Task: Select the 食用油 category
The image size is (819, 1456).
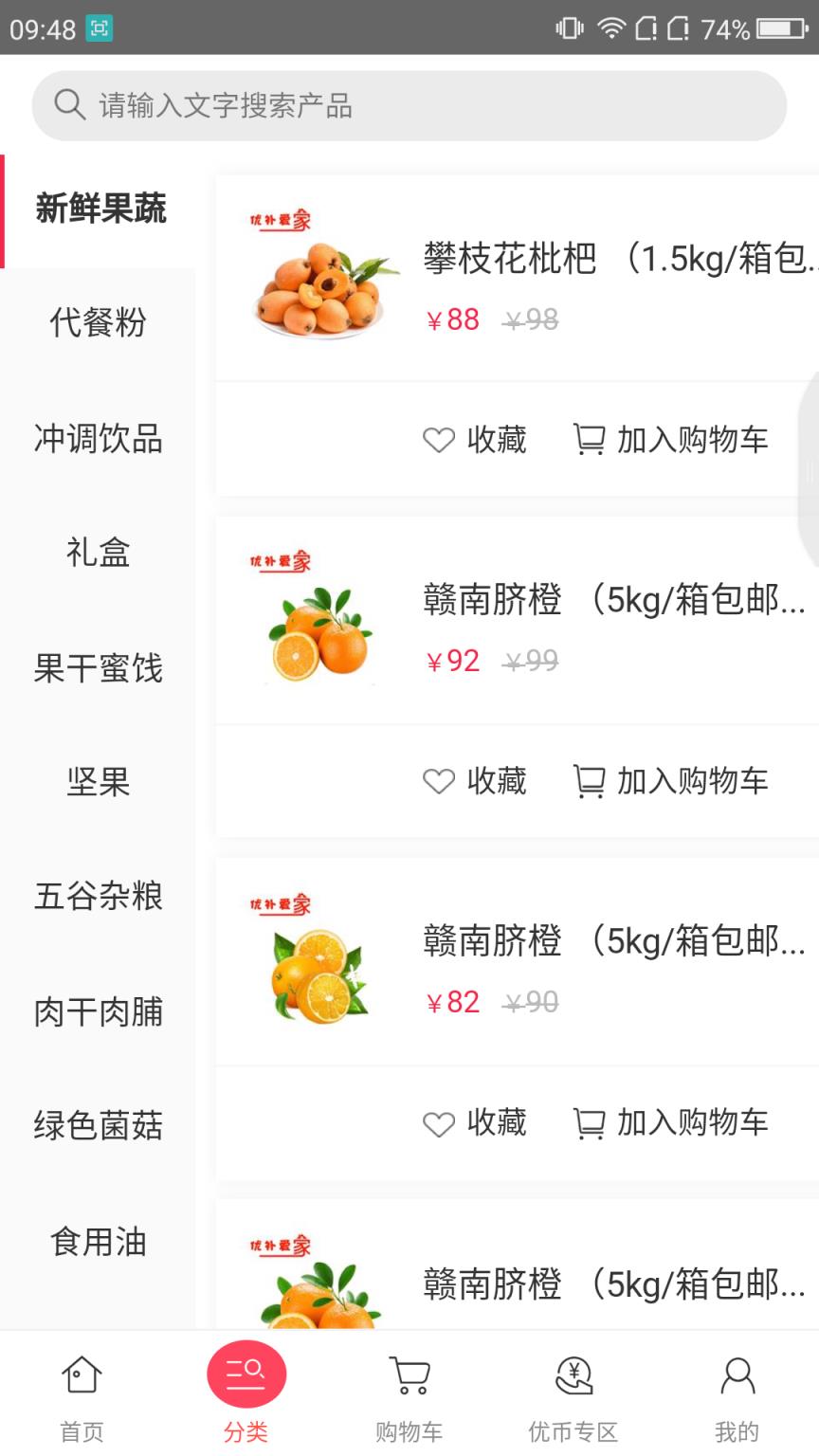Action: [98, 1242]
